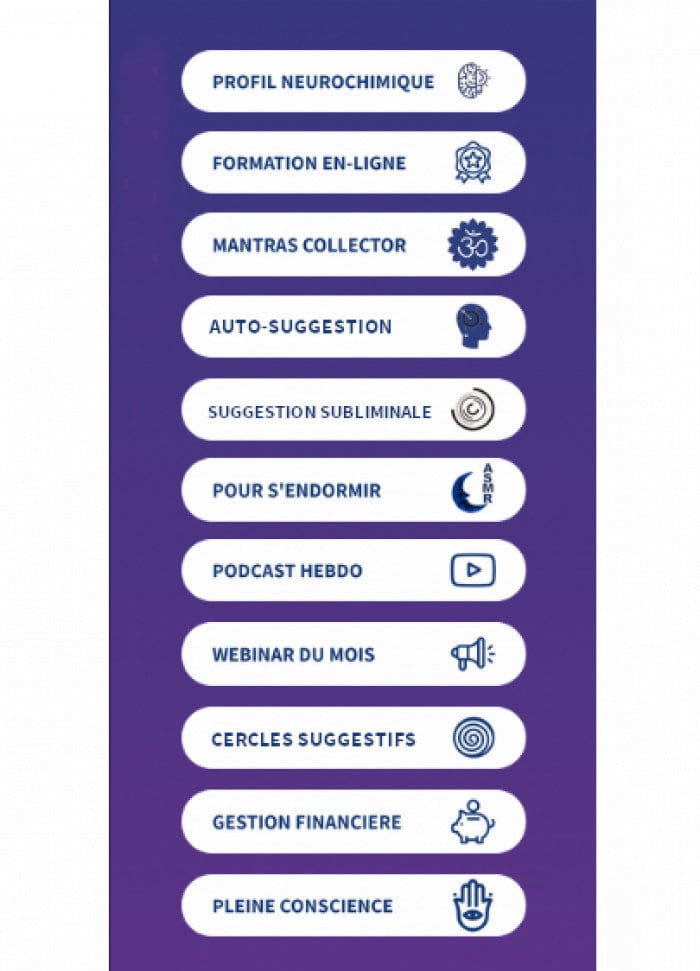
Task: Open Suggestion Subliminale
Action: point(353,410)
